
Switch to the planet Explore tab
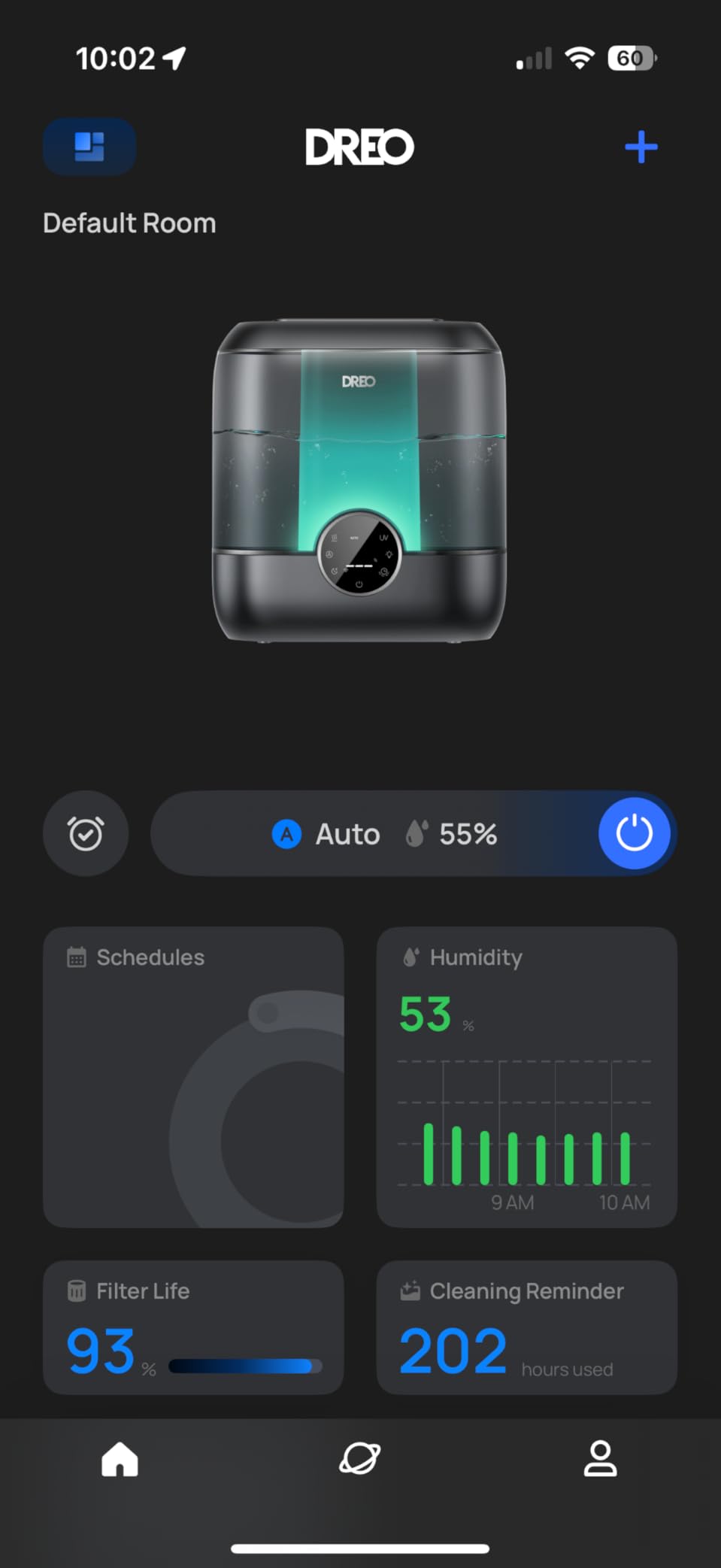click(x=360, y=1459)
